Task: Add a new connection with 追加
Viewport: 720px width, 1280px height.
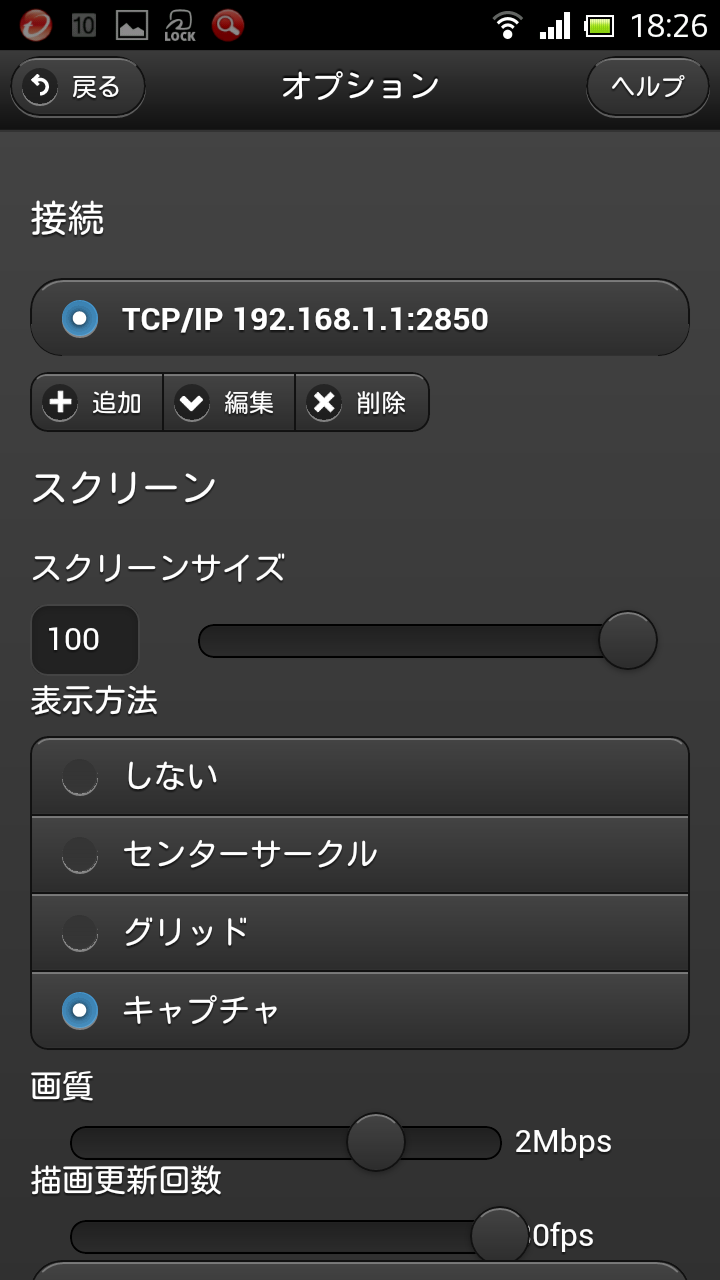Action: [97, 403]
